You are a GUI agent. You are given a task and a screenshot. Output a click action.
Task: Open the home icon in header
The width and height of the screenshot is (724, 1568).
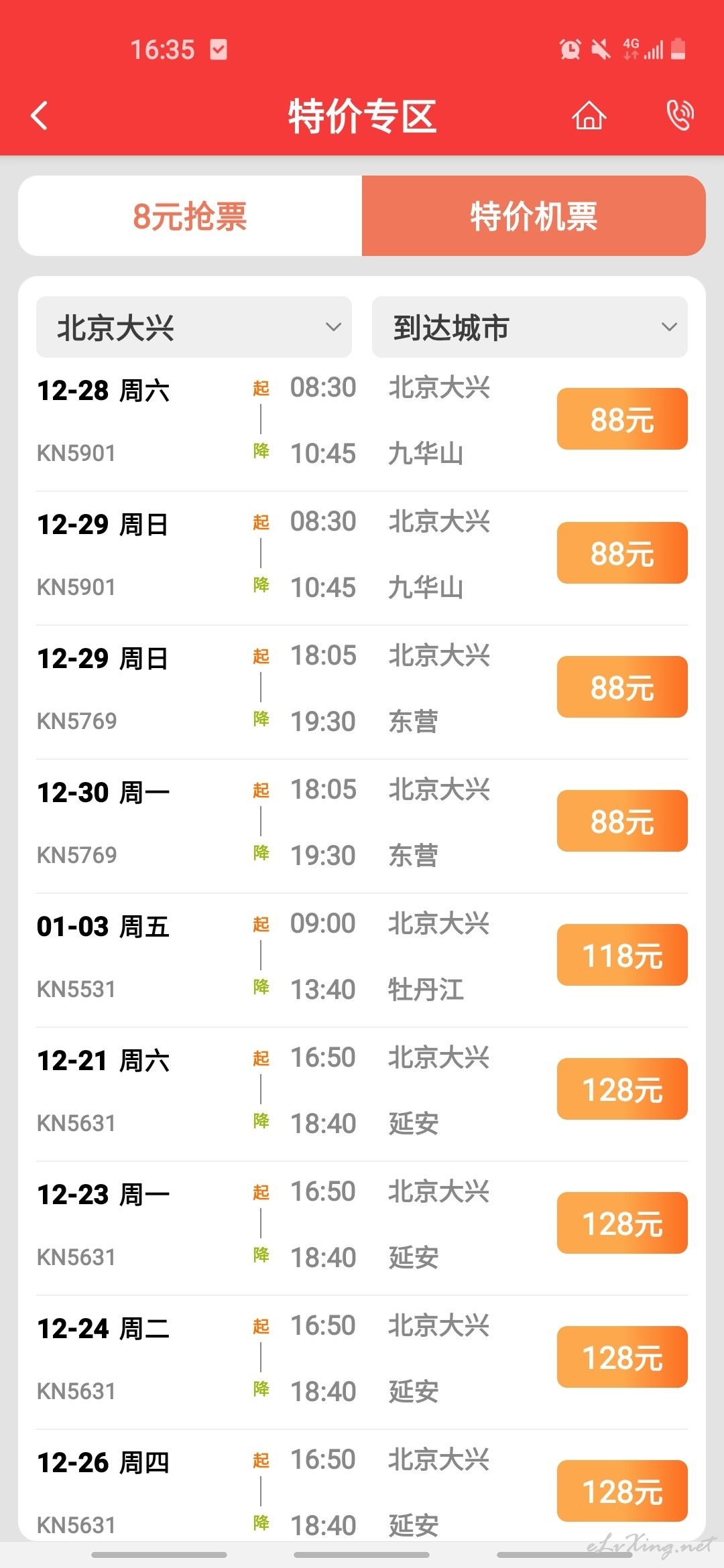[589, 115]
